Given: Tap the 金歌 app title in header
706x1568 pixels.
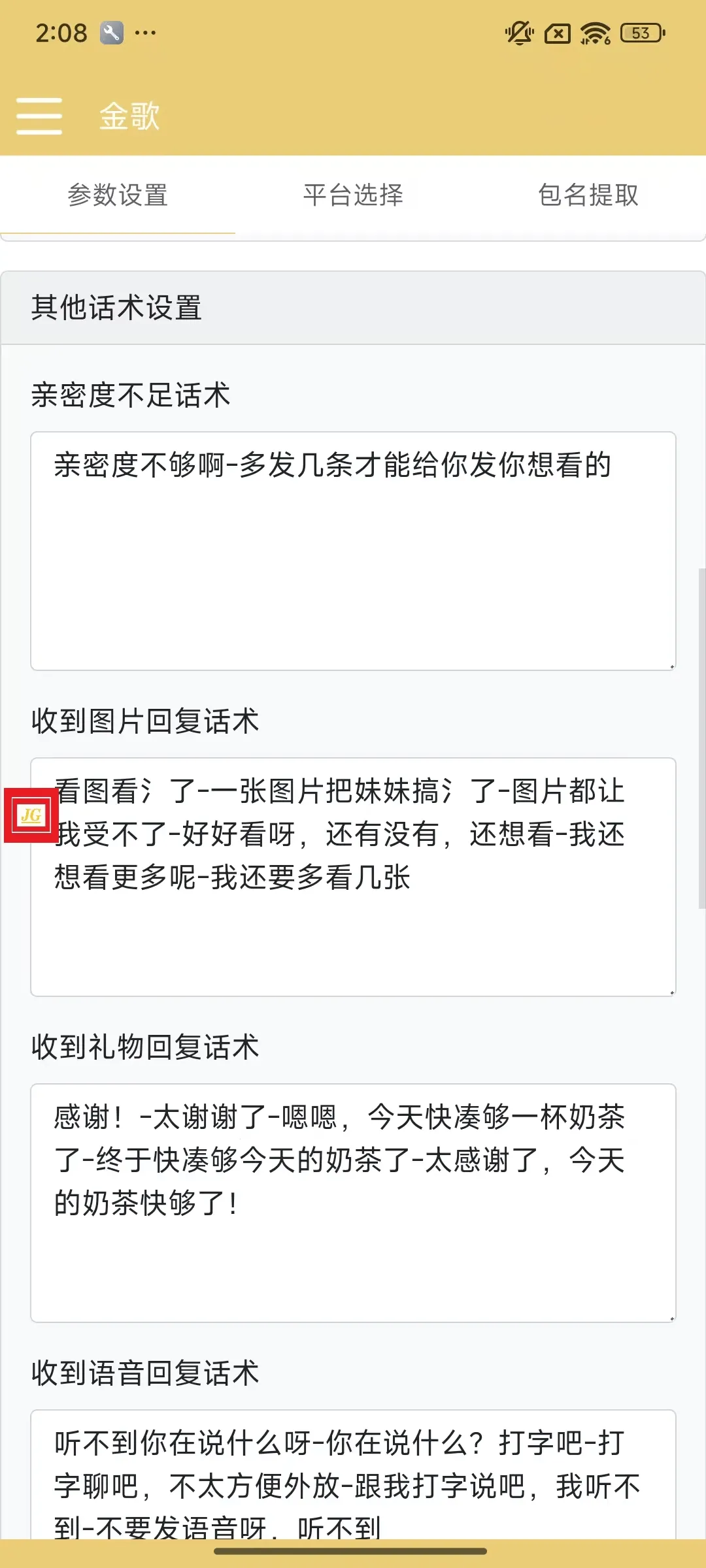Looking at the screenshot, I should click(x=129, y=115).
